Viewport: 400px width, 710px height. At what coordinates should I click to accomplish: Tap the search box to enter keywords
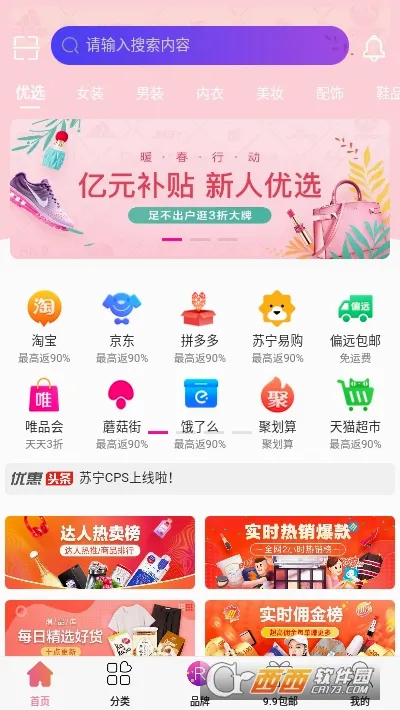[200, 45]
